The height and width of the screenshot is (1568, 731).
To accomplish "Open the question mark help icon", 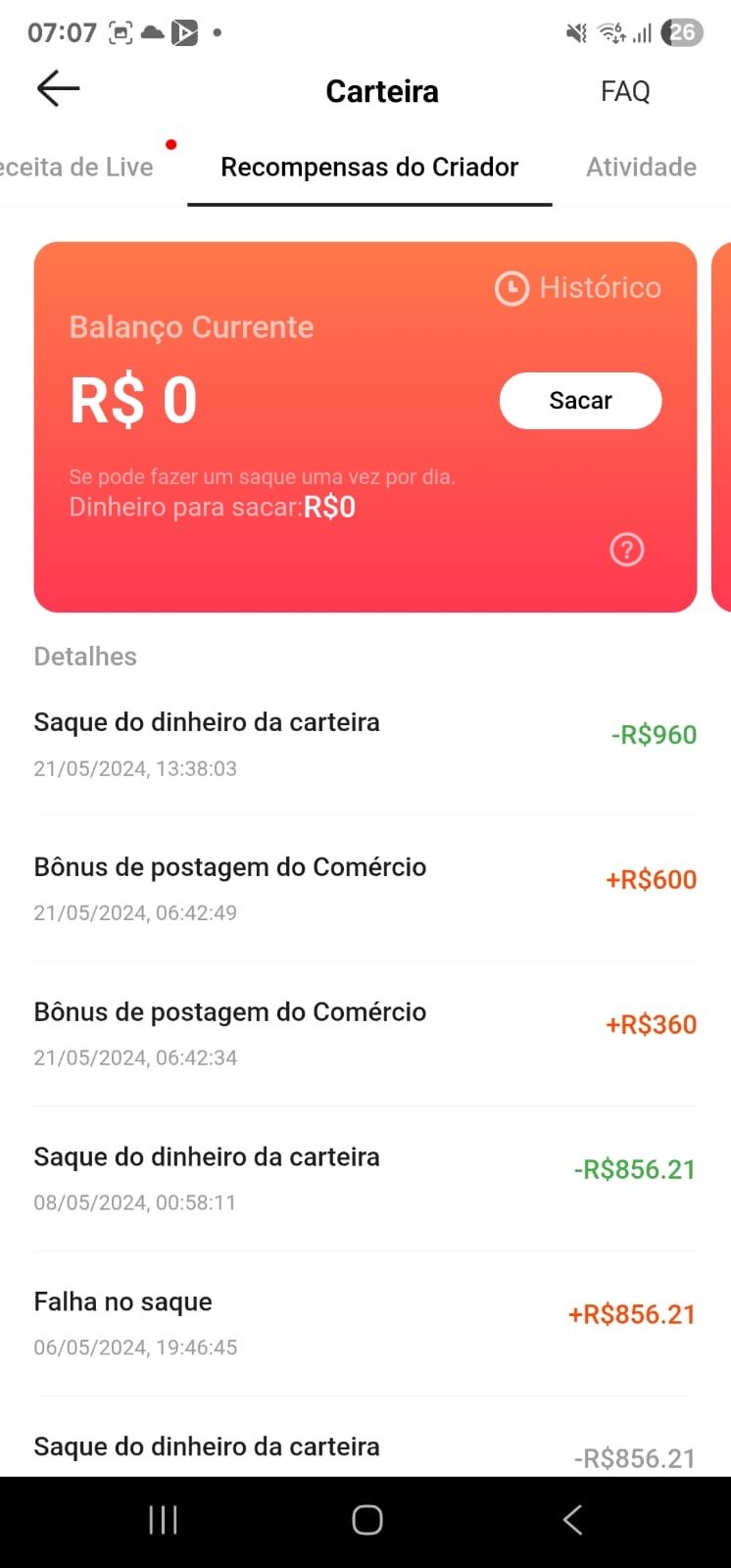I will 627,550.
